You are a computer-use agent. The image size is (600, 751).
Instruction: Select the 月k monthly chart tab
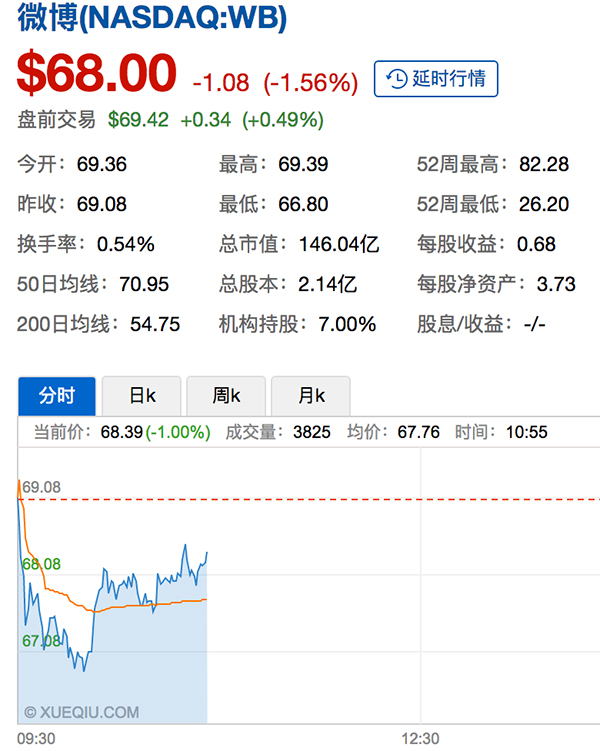(310, 395)
